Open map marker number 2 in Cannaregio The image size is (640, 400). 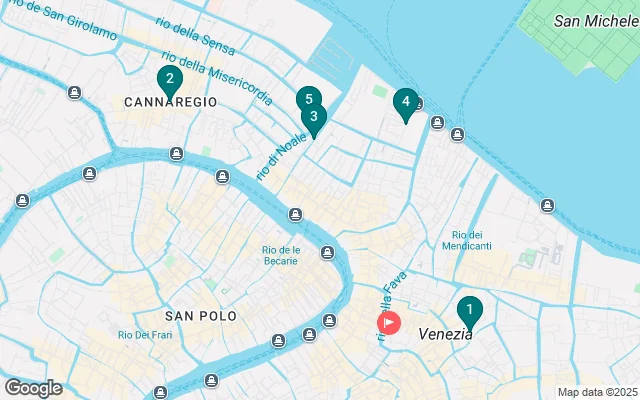169,80
